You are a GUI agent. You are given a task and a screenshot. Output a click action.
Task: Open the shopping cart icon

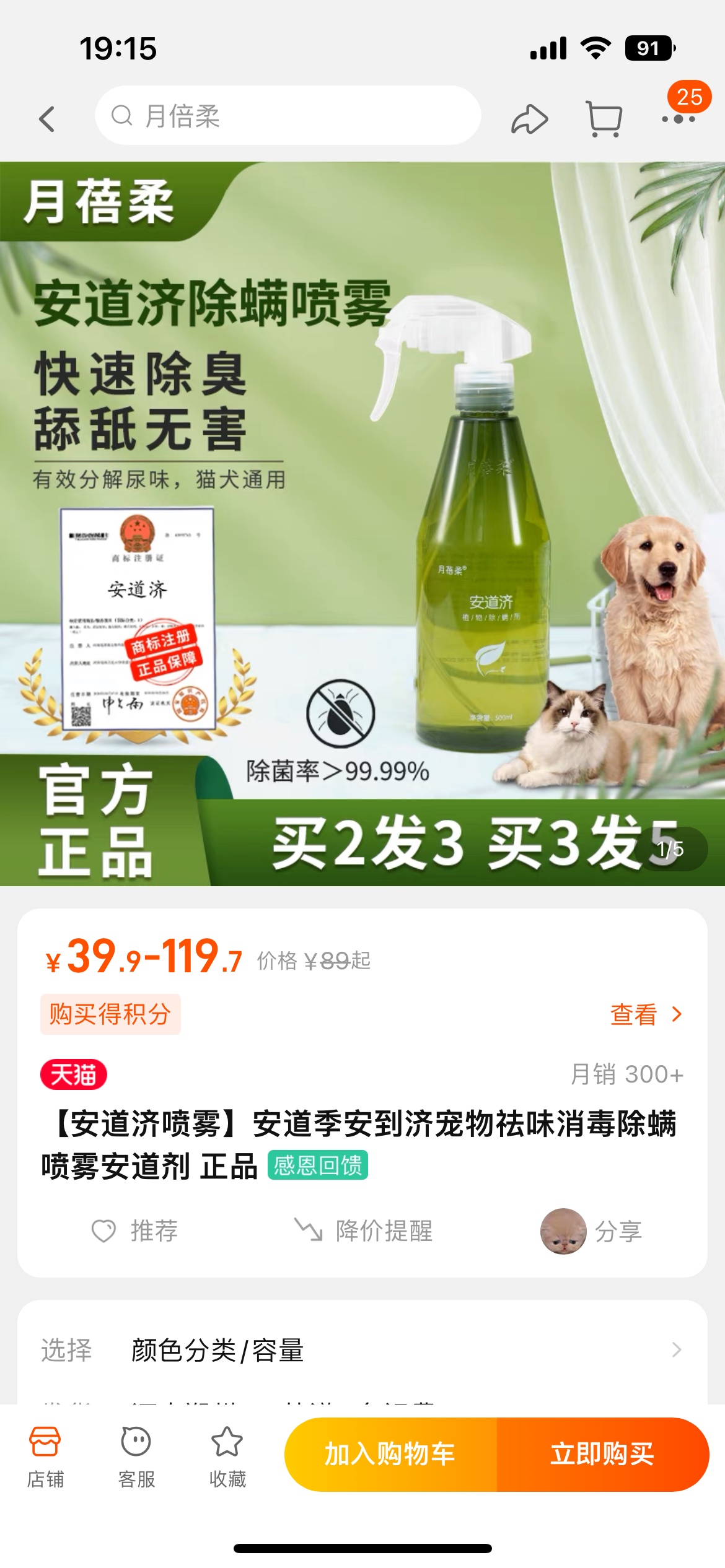pos(604,119)
